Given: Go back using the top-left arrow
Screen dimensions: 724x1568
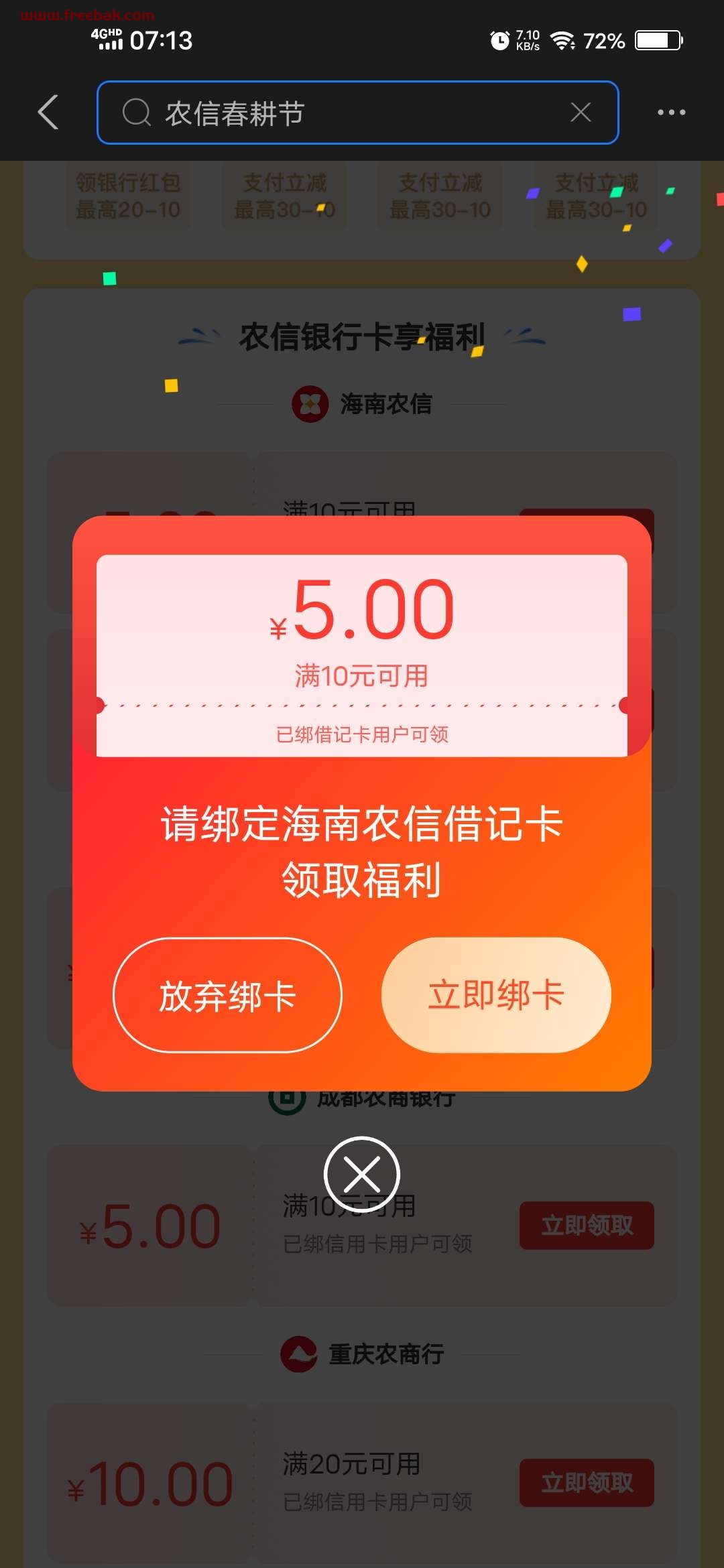Looking at the screenshot, I should tap(48, 112).
